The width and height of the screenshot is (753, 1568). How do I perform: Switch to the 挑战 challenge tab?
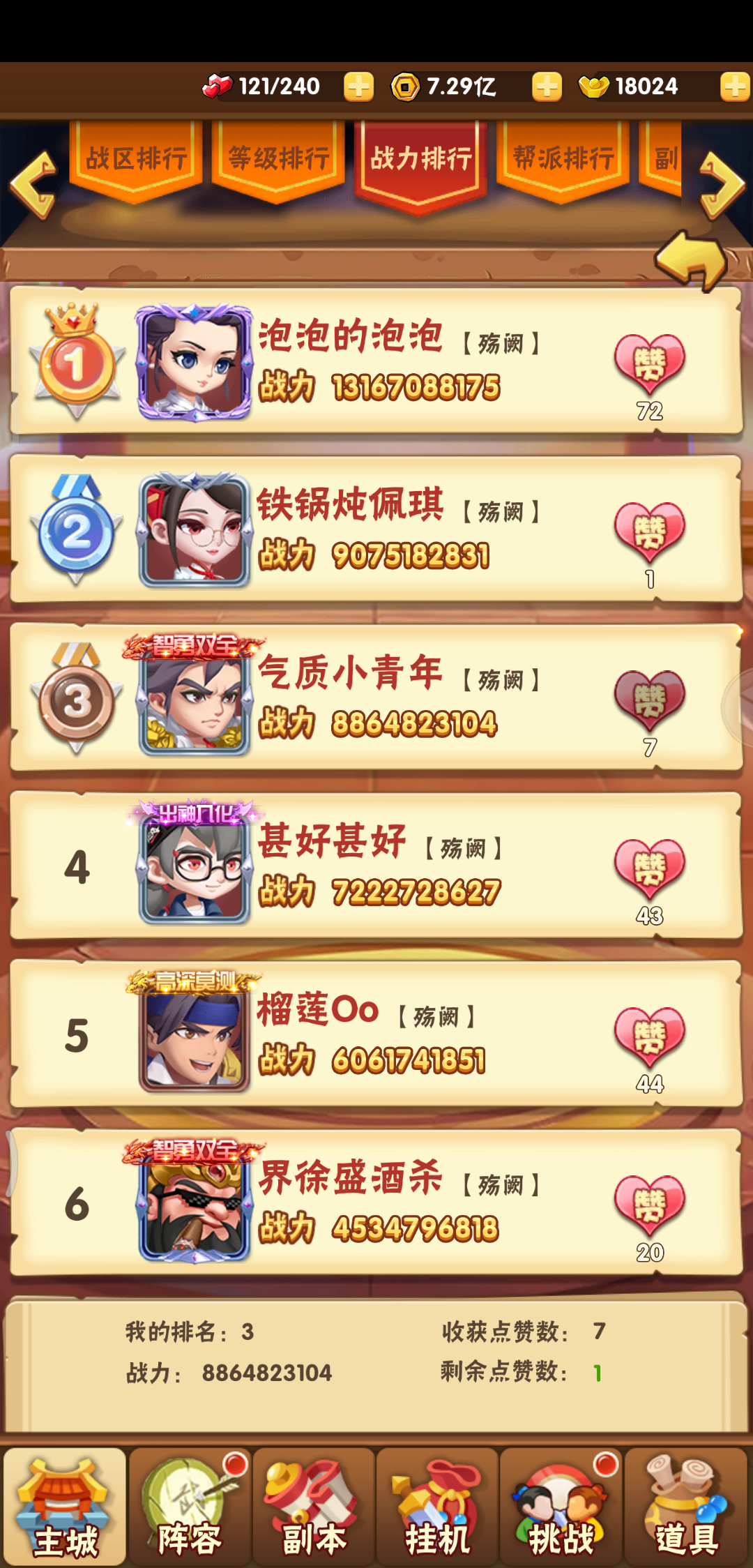click(x=561, y=1507)
